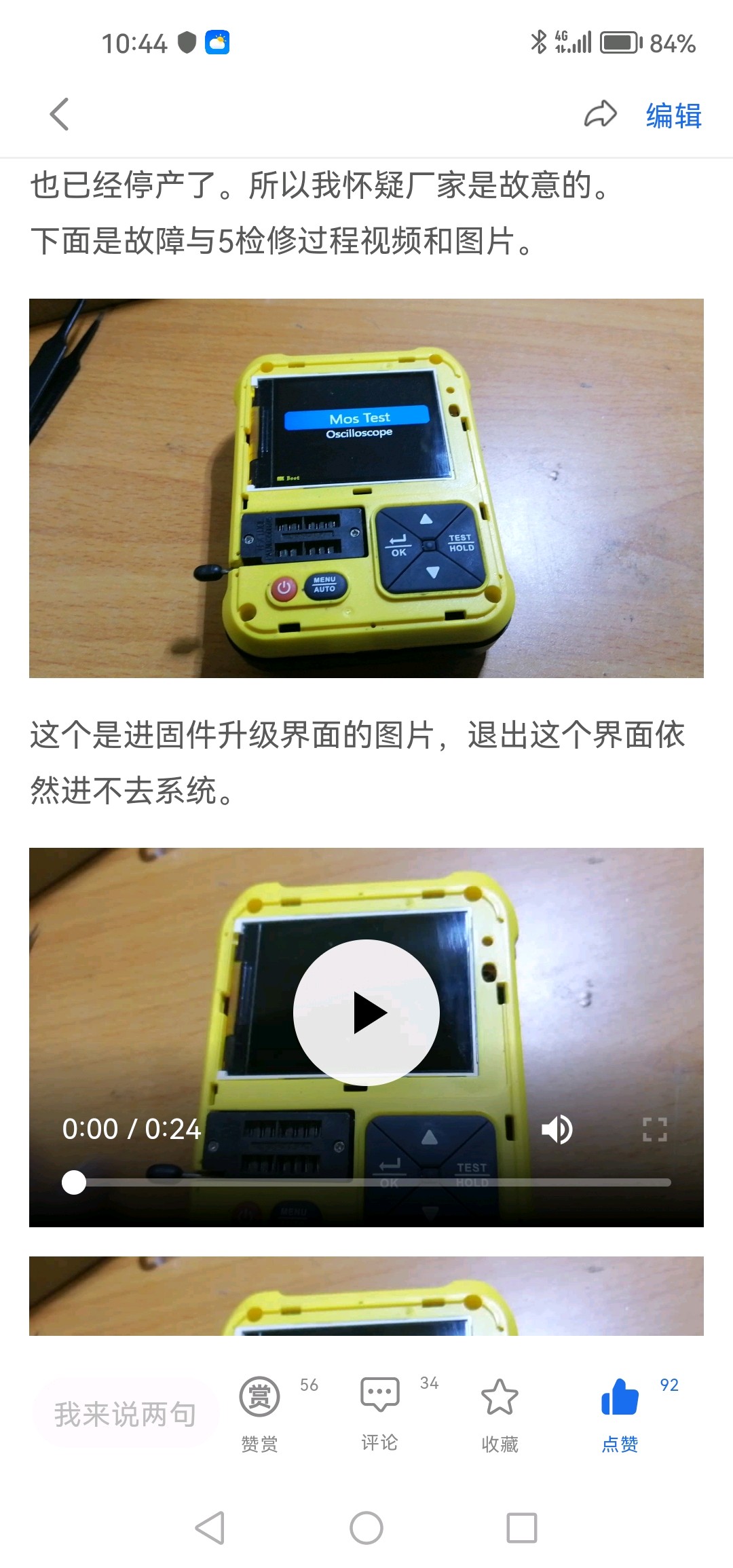The height and width of the screenshot is (1568, 733).
Task: Share this post
Action: (600, 114)
